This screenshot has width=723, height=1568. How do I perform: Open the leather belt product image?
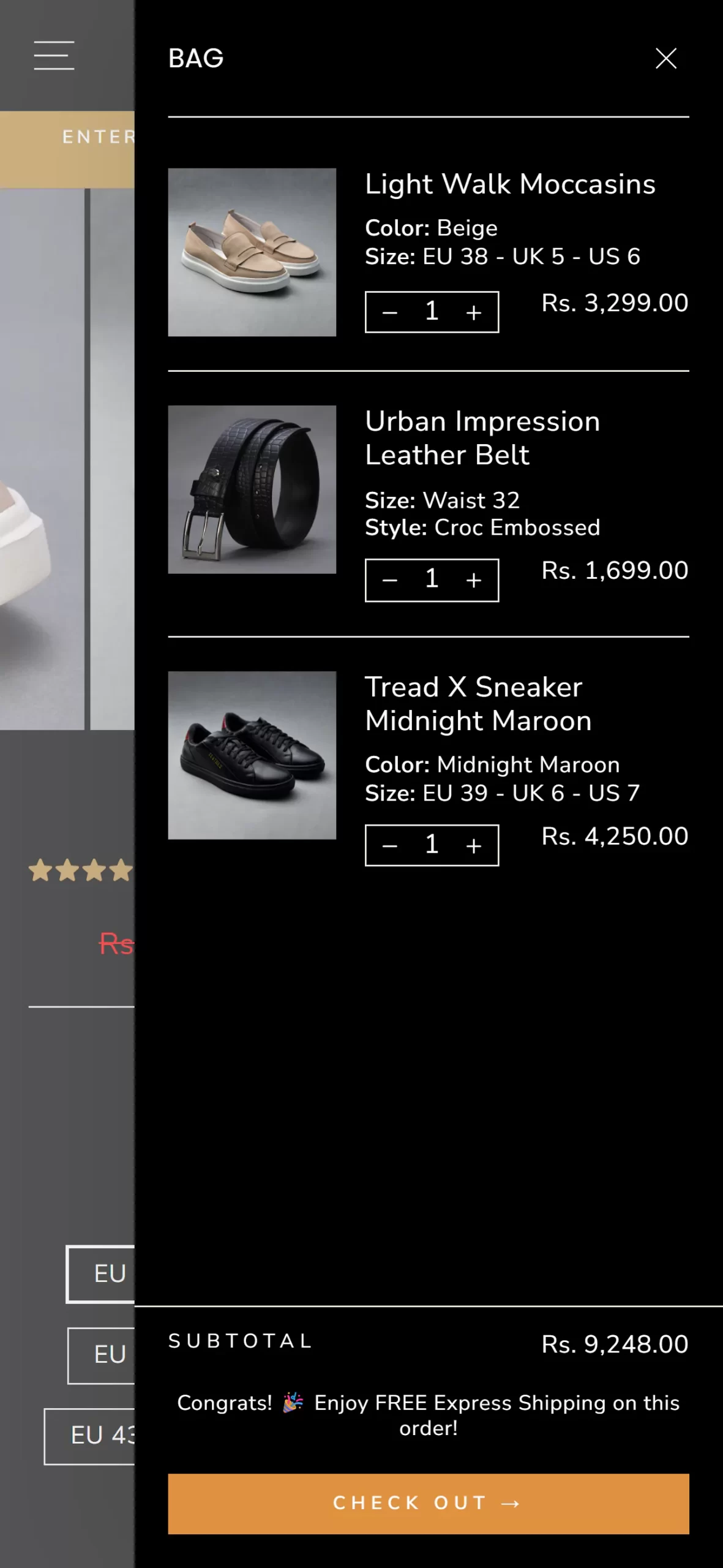(x=252, y=489)
